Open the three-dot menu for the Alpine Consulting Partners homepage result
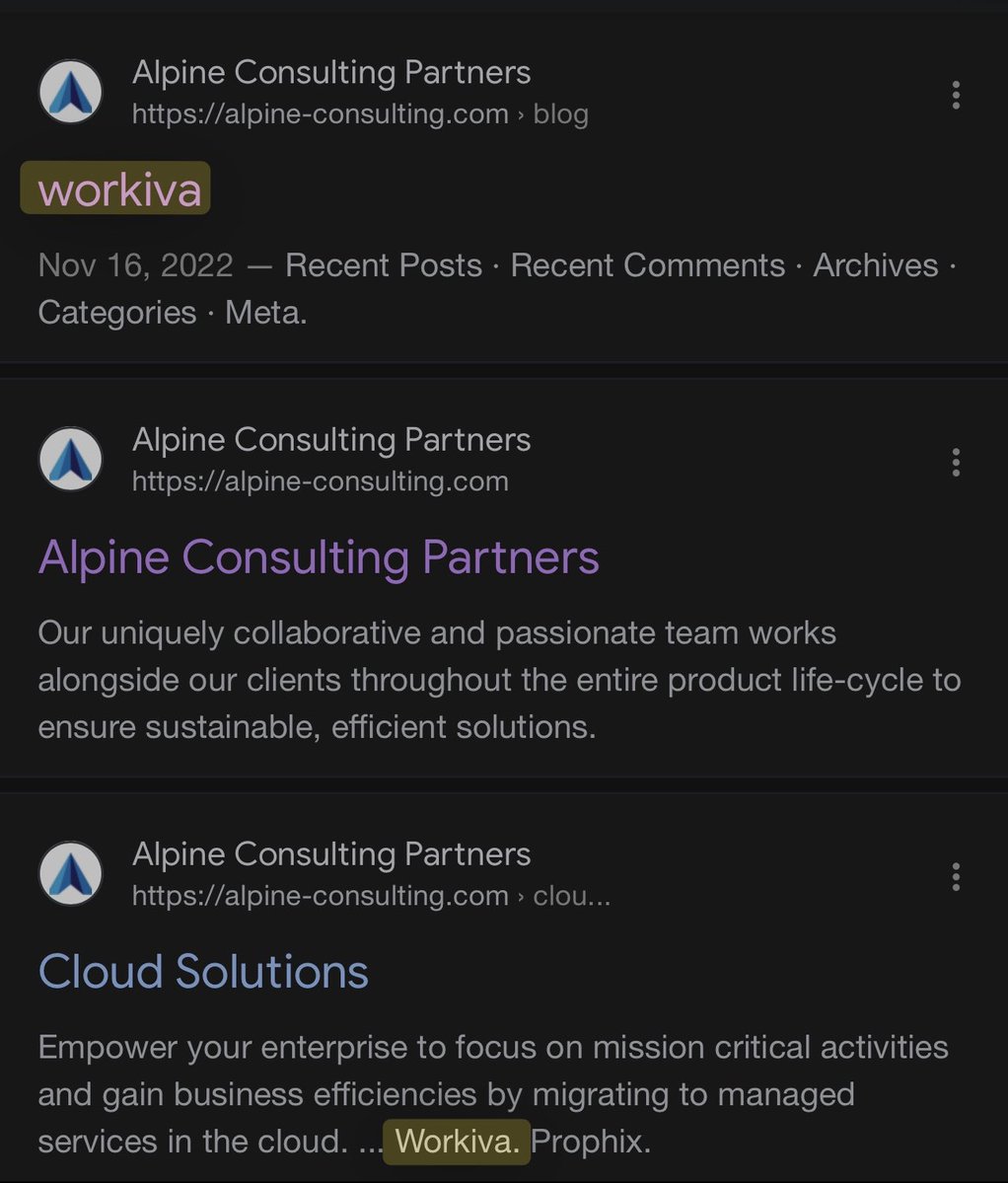This screenshot has width=1008, height=1183. [955, 463]
